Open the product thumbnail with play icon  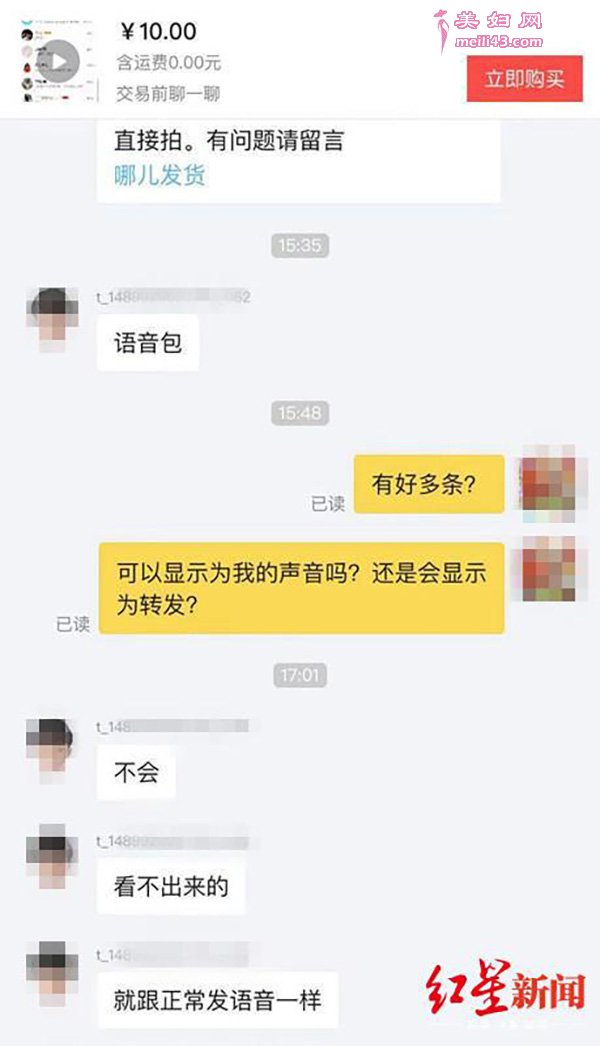coord(59,62)
